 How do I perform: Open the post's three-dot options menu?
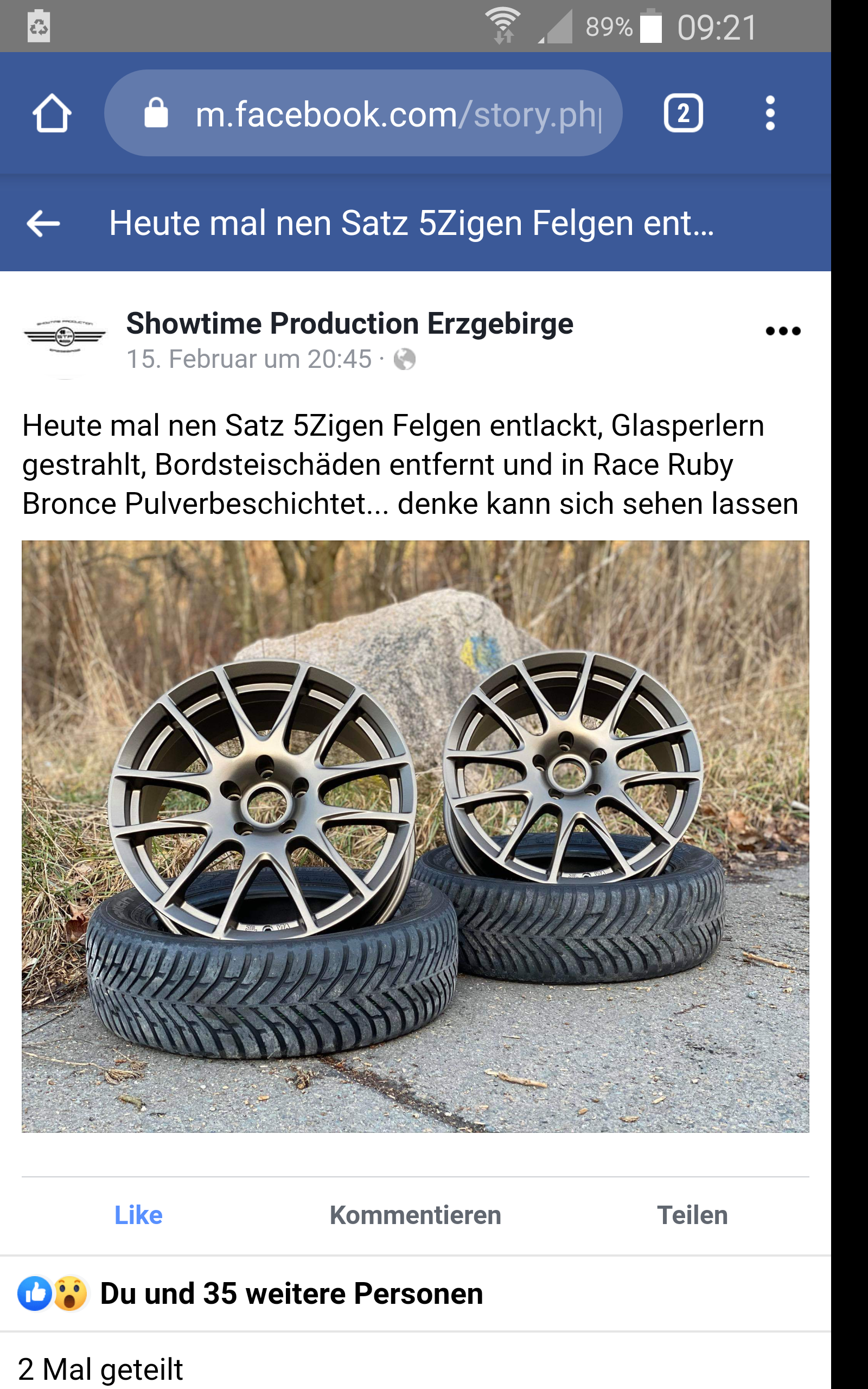(782, 331)
